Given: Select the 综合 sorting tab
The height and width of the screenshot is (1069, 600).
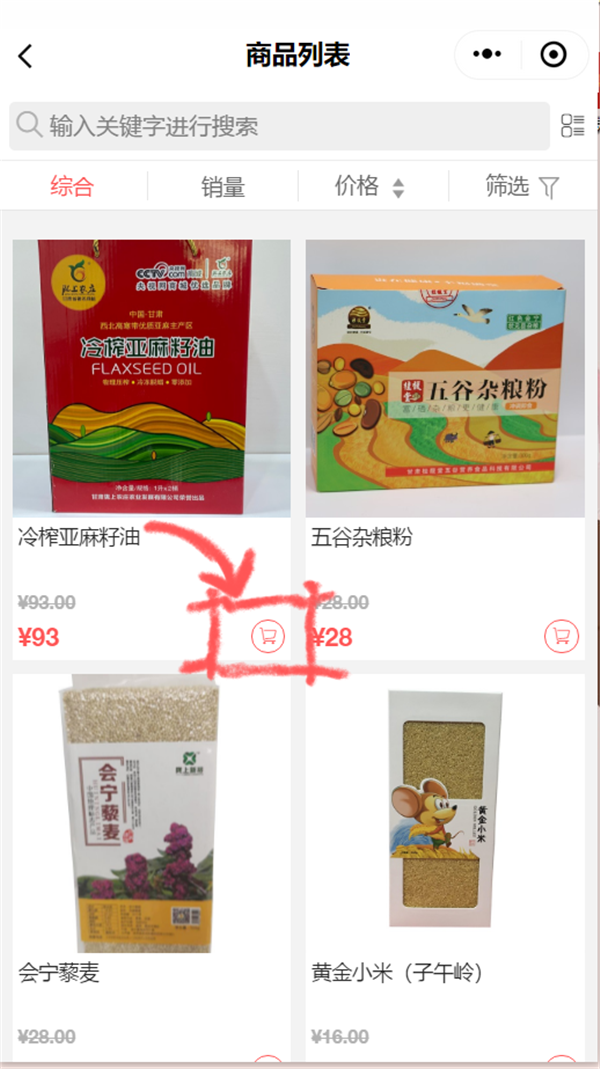Looking at the screenshot, I should 72,186.
